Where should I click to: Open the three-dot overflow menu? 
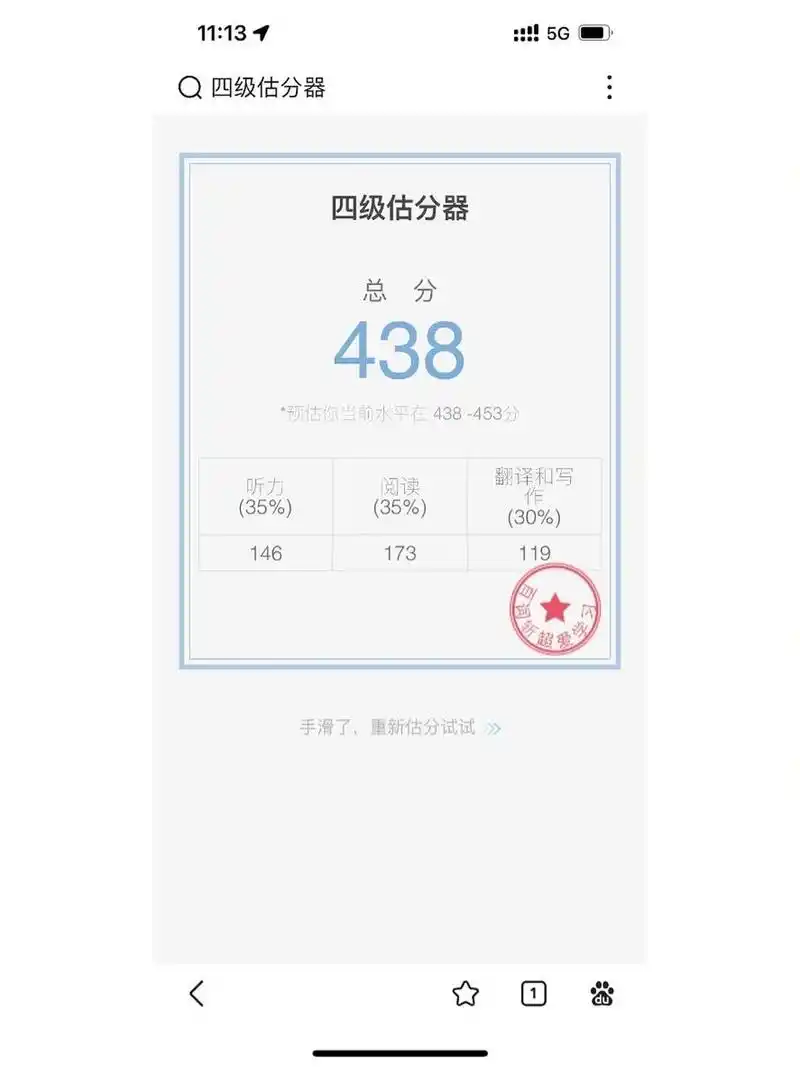point(609,88)
